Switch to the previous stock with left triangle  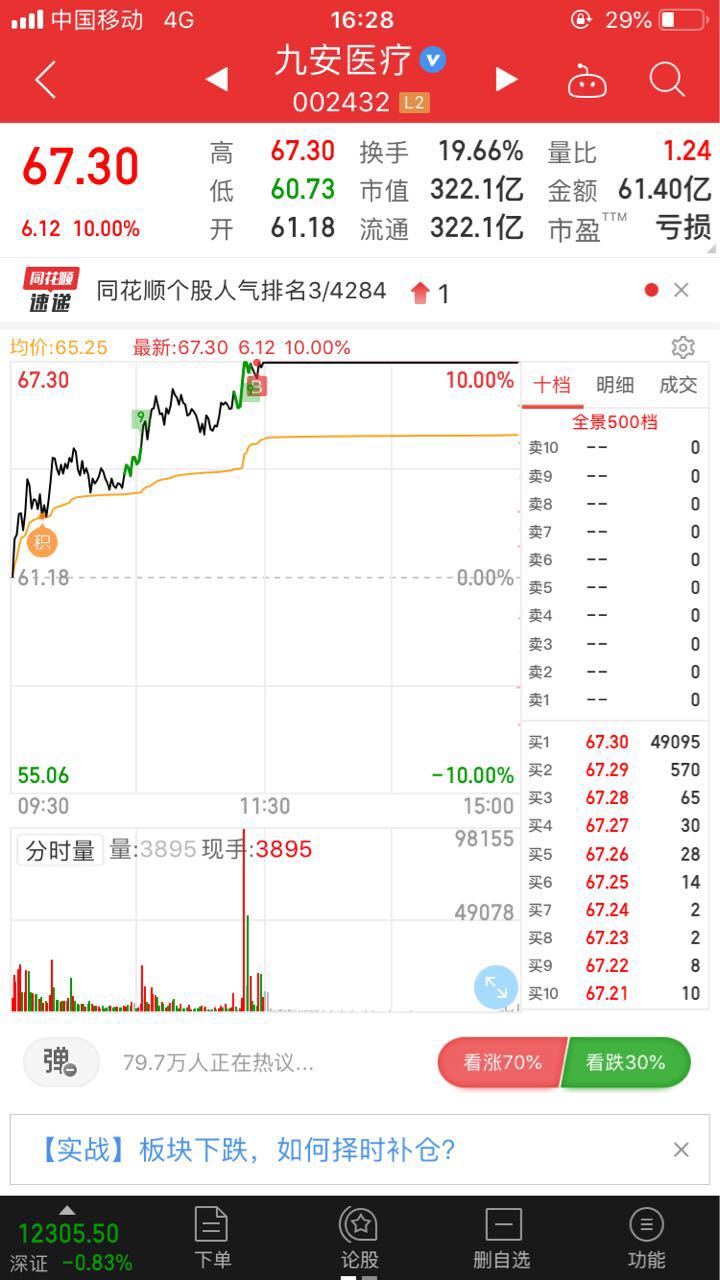click(x=216, y=79)
